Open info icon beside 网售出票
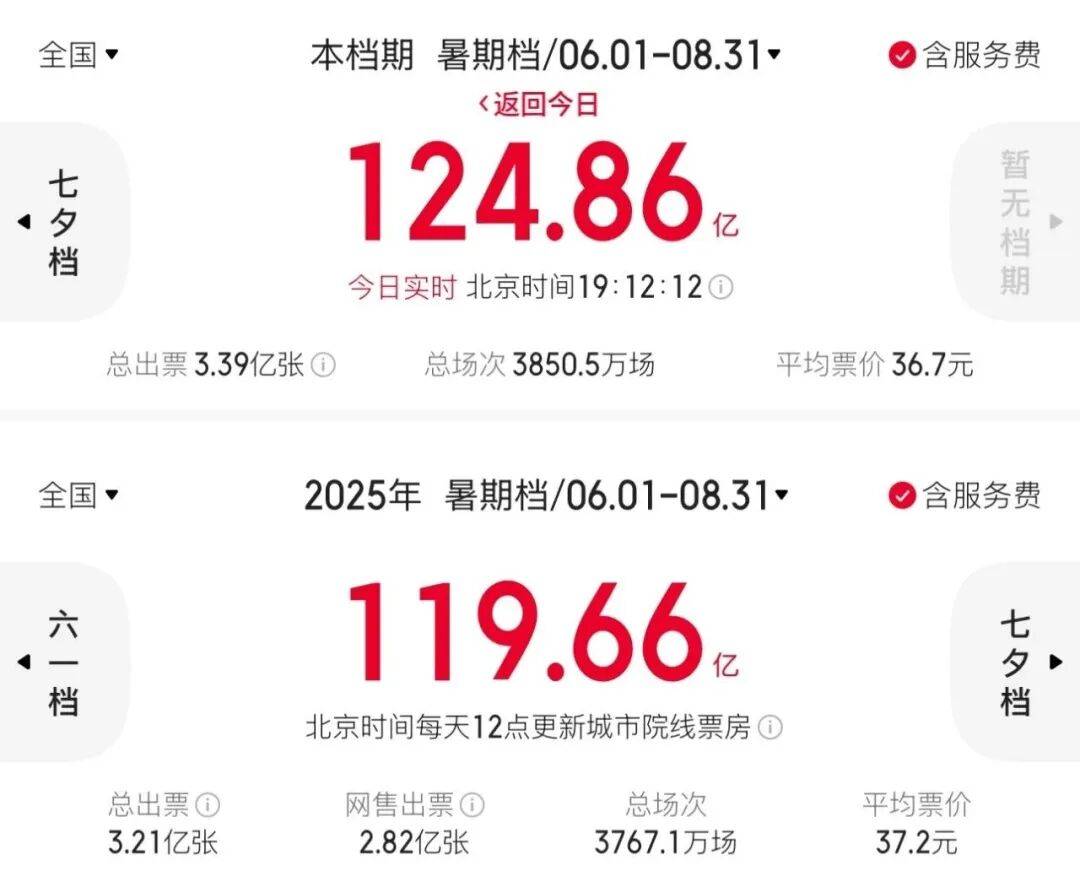Viewport: 1080px width, 871px height. 472,804
